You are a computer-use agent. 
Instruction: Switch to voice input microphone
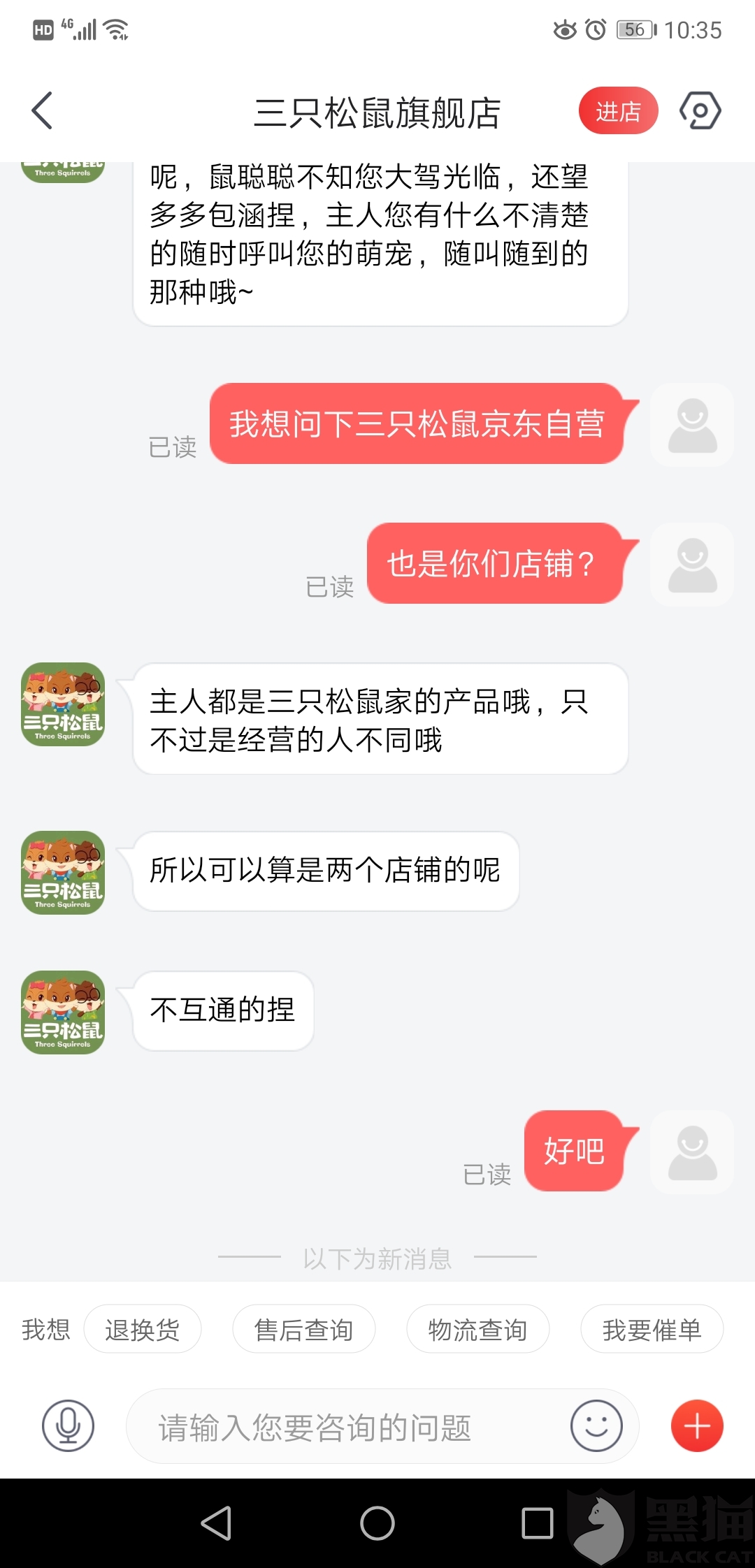click(x=68, y=1425)
